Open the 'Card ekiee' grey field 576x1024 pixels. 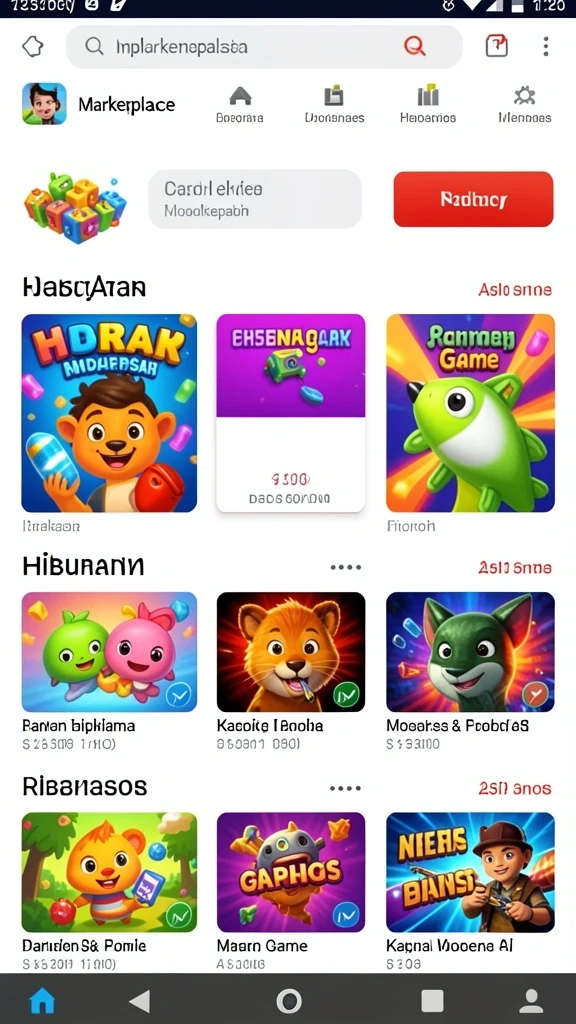point(255,199)
